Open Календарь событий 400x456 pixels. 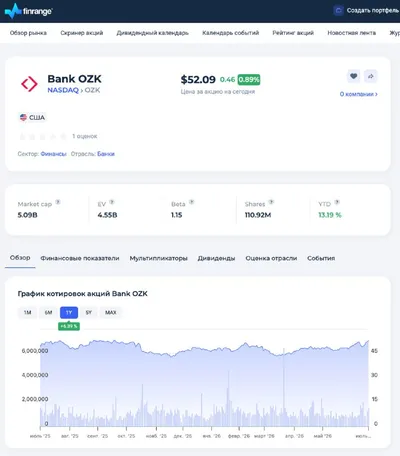click(231, 33)
